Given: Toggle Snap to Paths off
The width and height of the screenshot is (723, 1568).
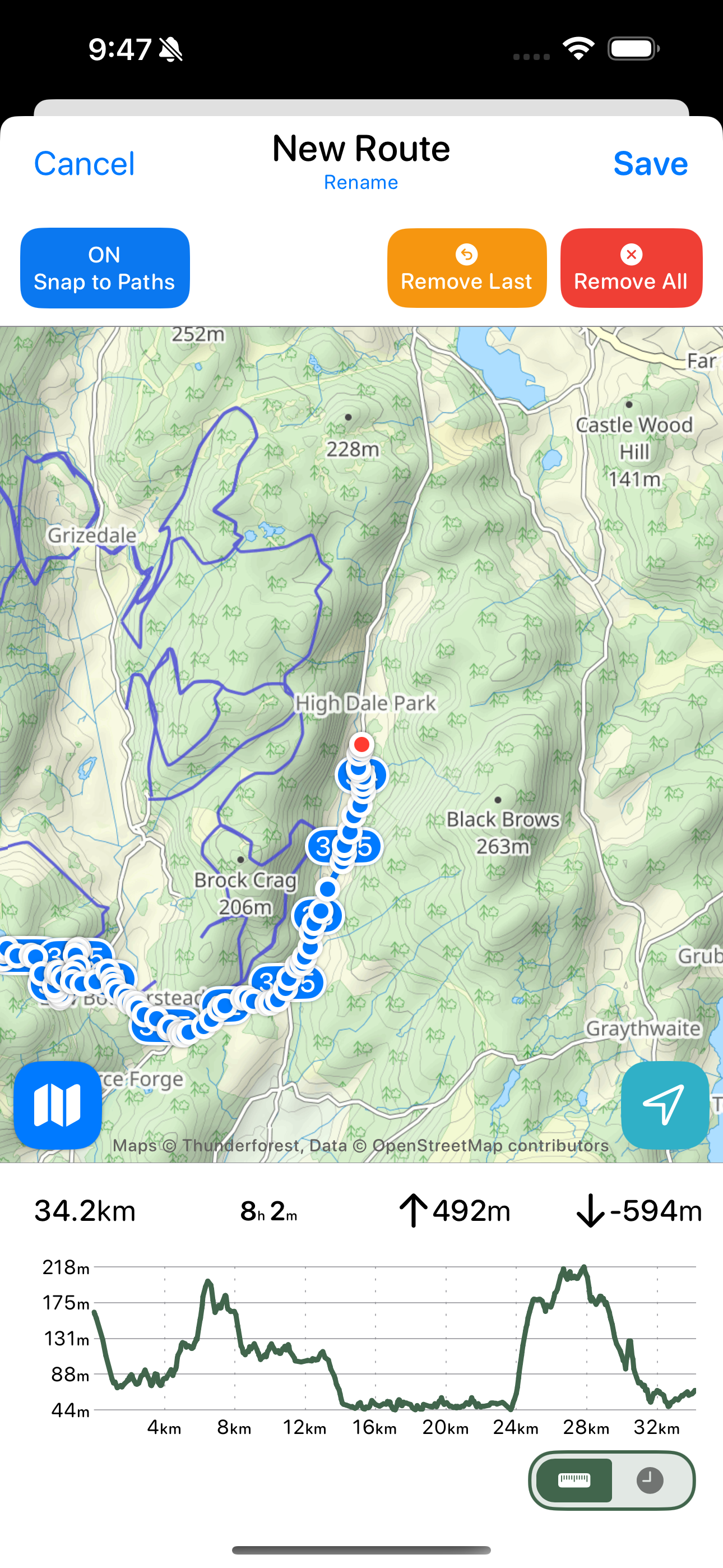Looking at the screenshot, I should pos(105,268).
